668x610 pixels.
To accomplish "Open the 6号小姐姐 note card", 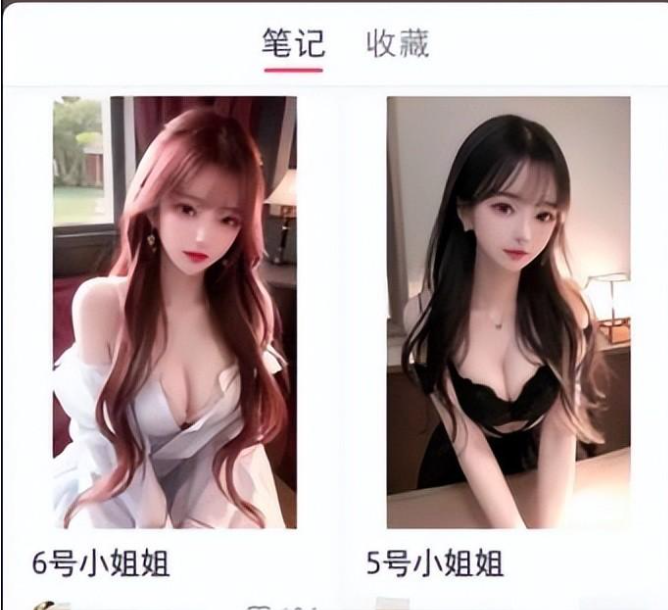I will tap(174, 312).
